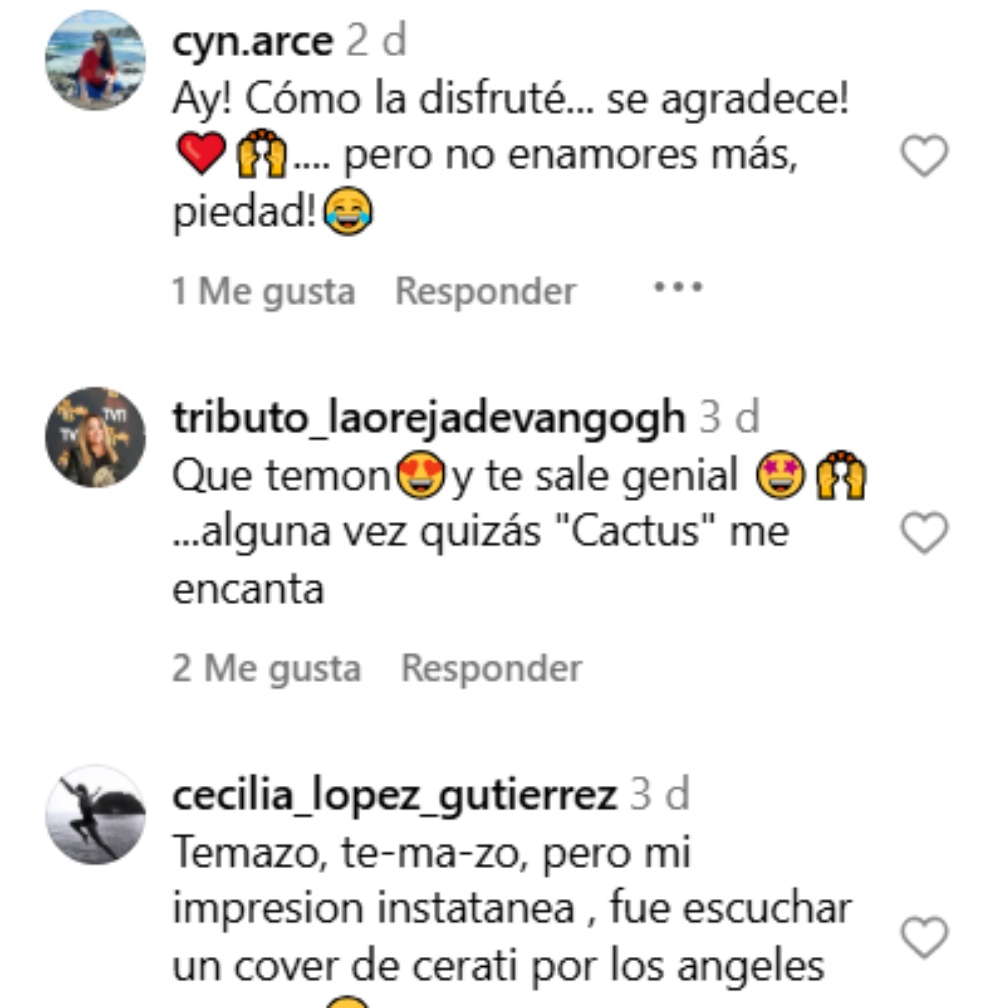Like tributo_laorejadevangogh's comment
1000x1008 pixels.
(x=924, y=534)
